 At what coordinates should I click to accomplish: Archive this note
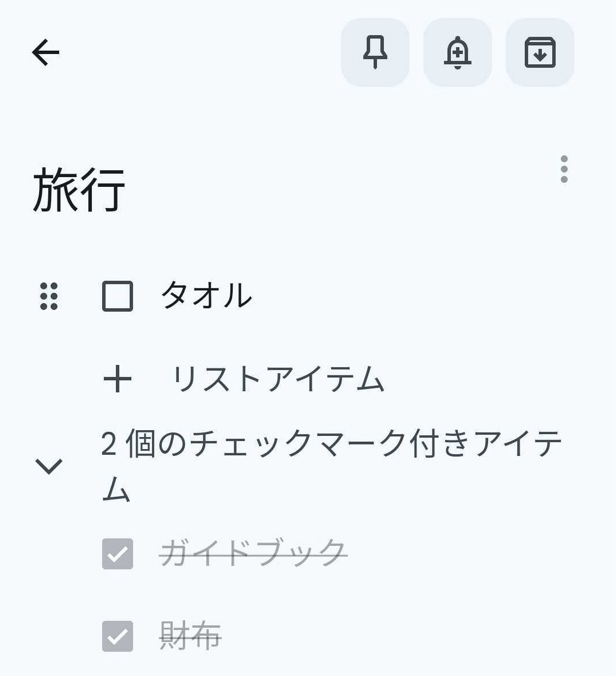point(540,52)
